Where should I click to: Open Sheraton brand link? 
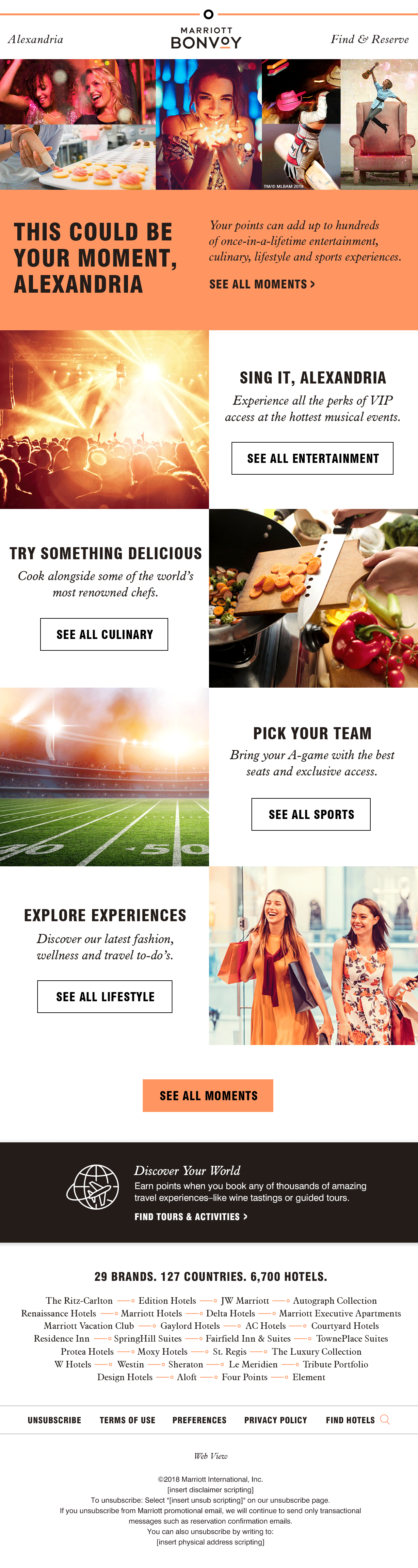click(185, 1365)
